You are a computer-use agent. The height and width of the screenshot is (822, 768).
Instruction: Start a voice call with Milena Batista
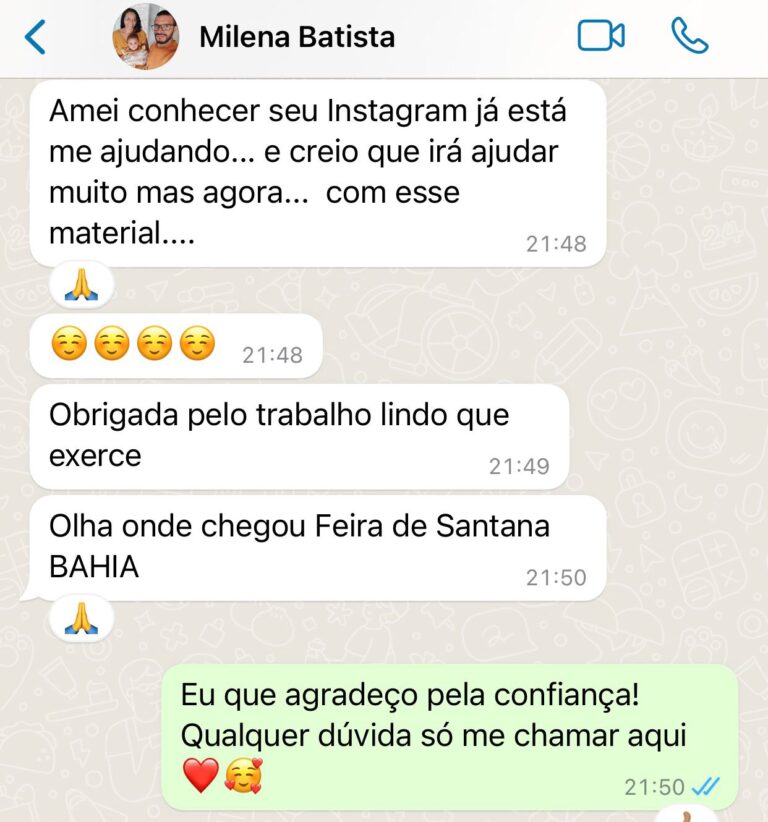(x=689, y=36)
